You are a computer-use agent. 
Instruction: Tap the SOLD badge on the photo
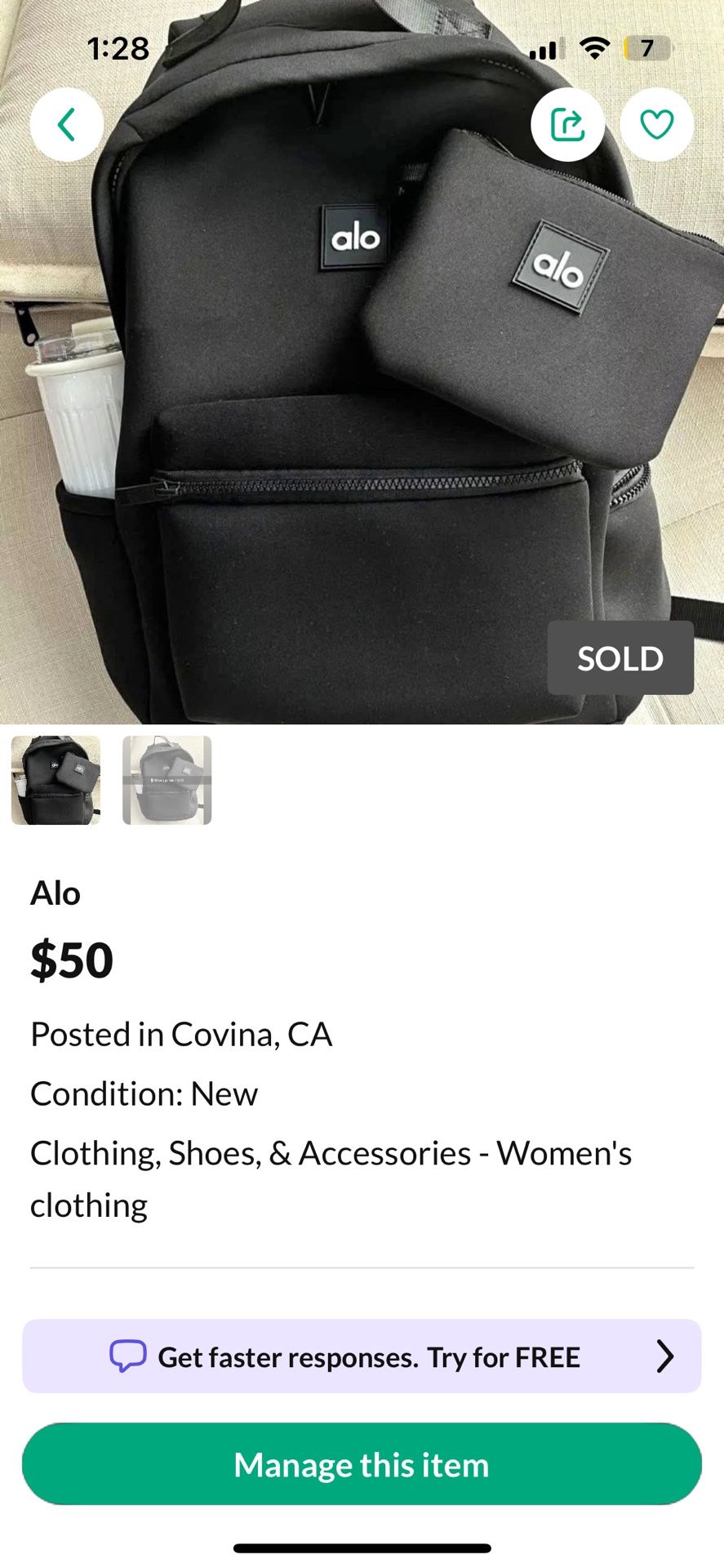620,658
